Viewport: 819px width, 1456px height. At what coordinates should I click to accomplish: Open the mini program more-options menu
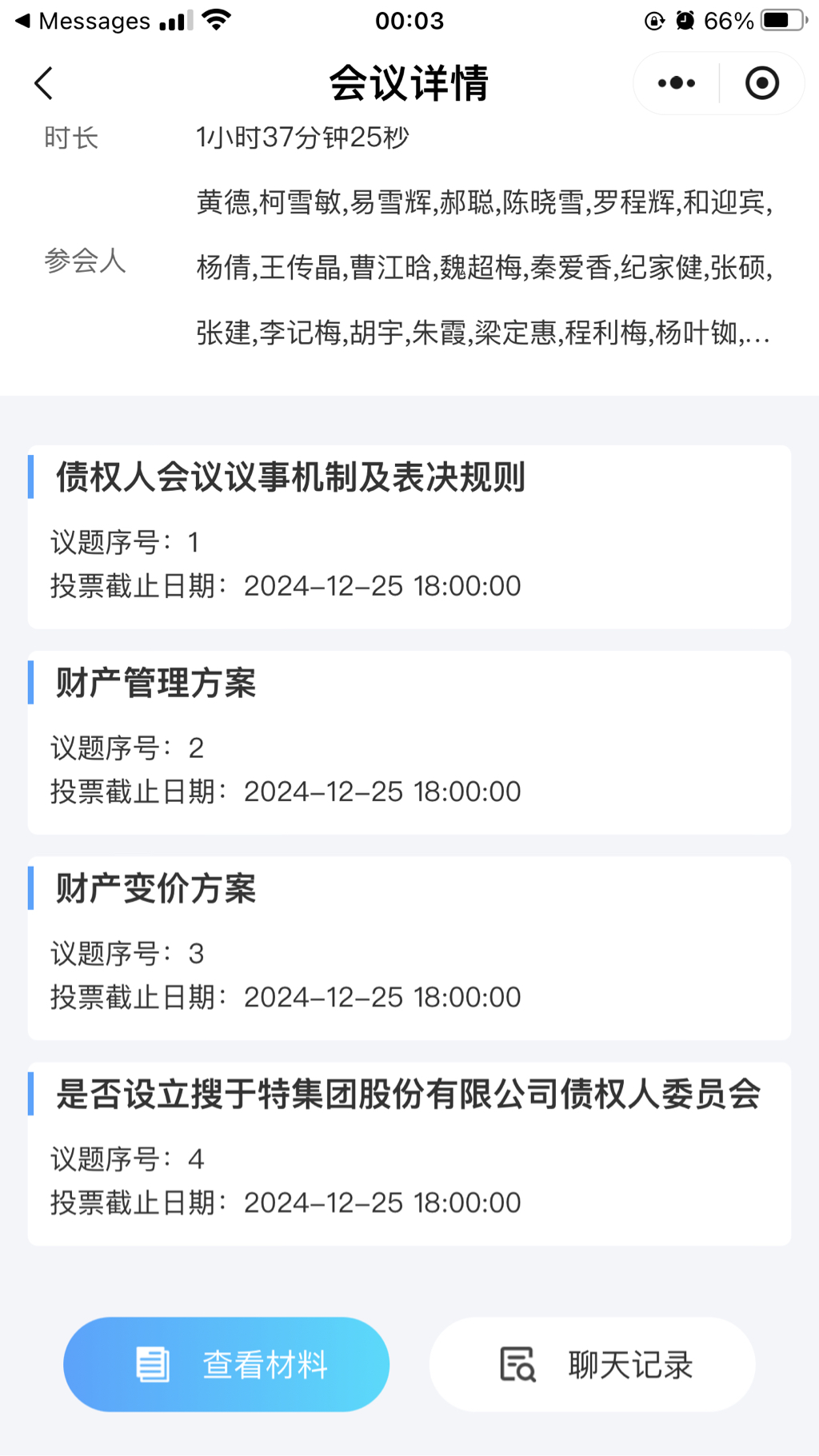coord(677,83)
